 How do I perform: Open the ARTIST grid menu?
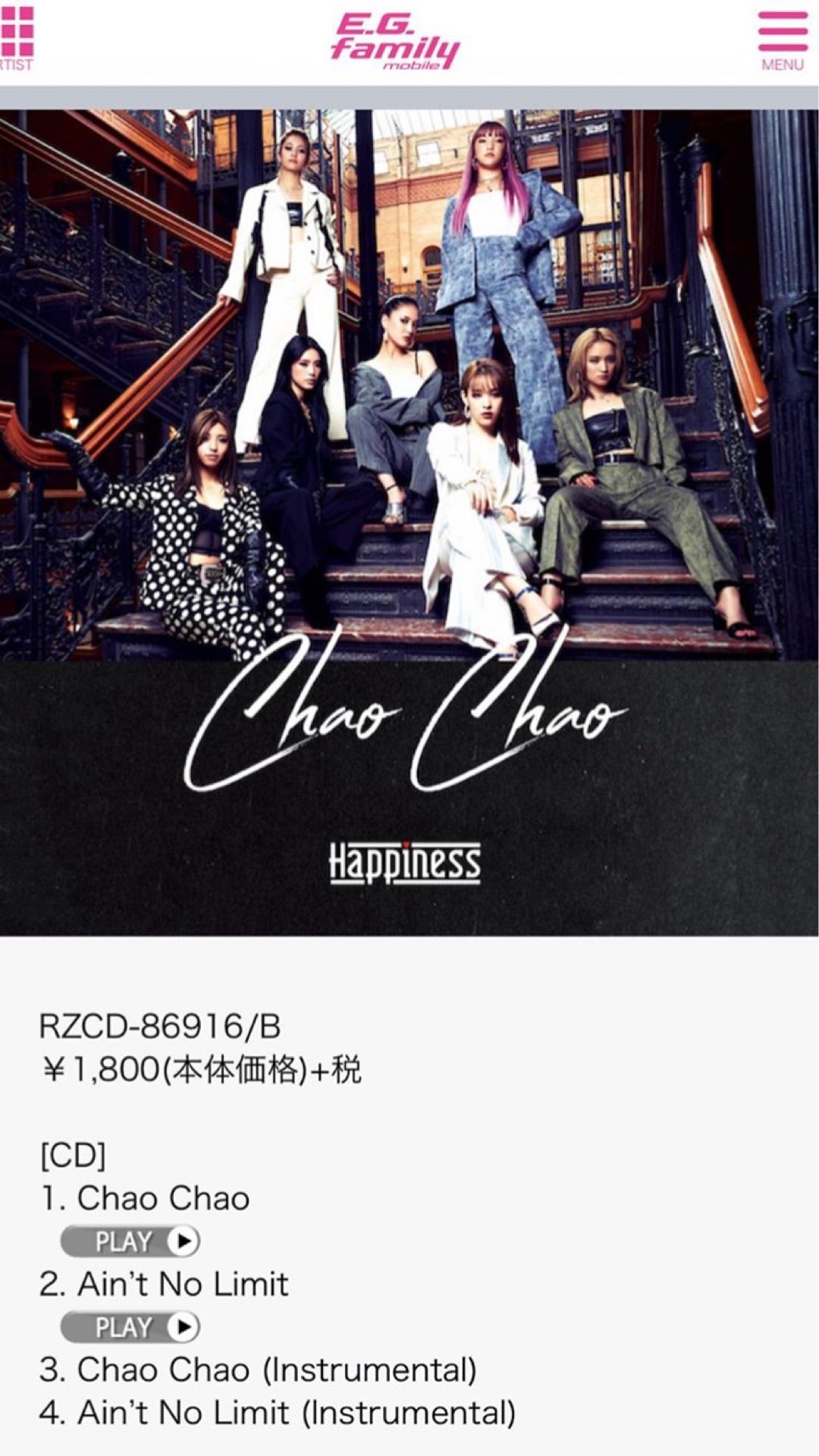(17, 38)
